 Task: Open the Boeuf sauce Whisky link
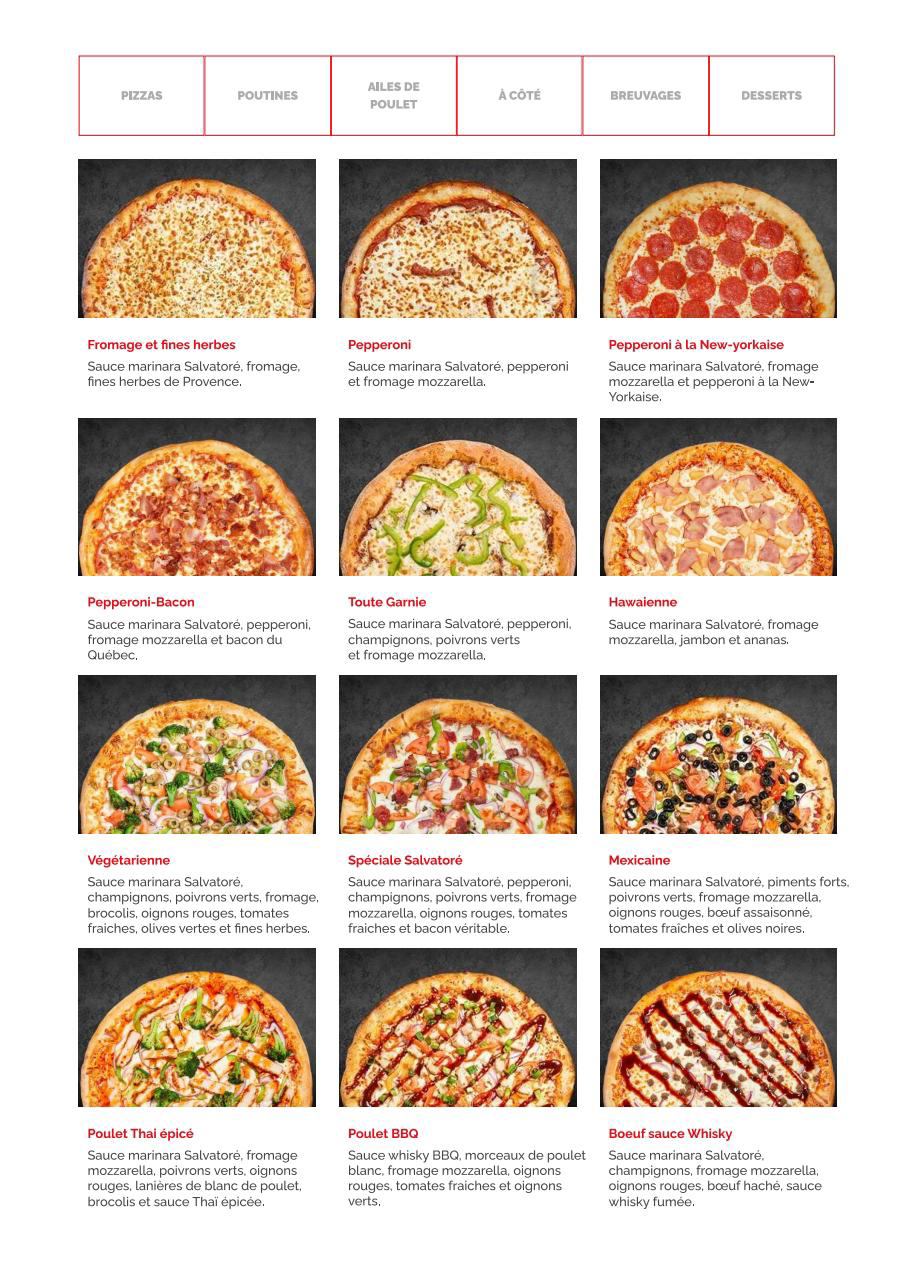(670, 1134)
